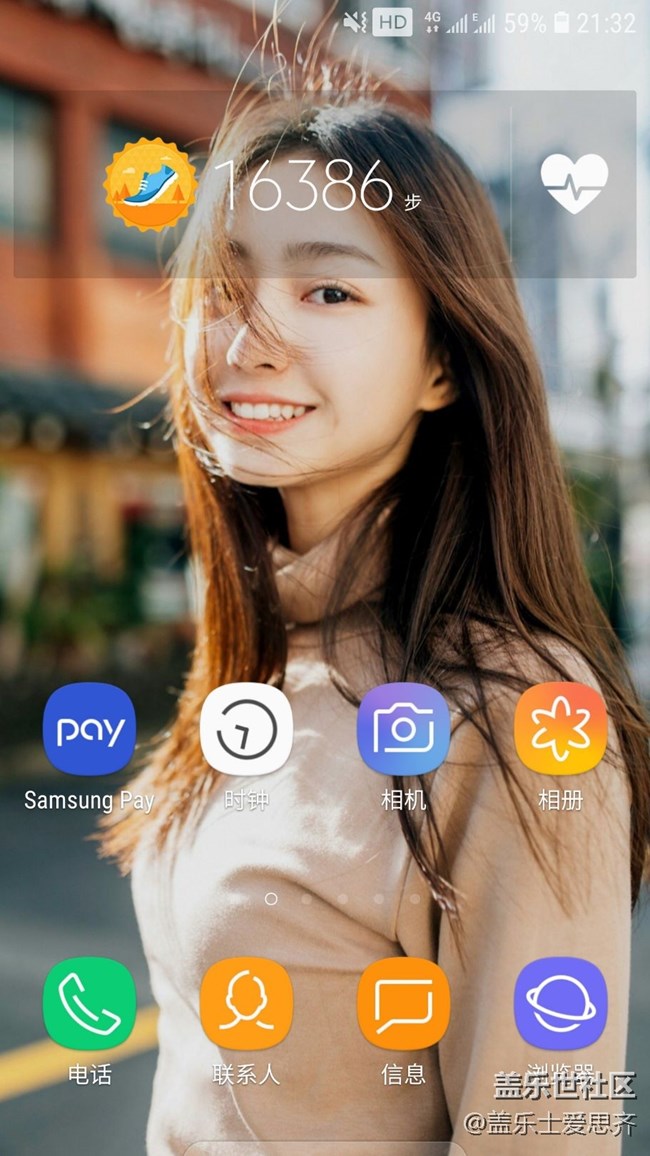
Task: Open the 相机 camera app
Action: 403,729
